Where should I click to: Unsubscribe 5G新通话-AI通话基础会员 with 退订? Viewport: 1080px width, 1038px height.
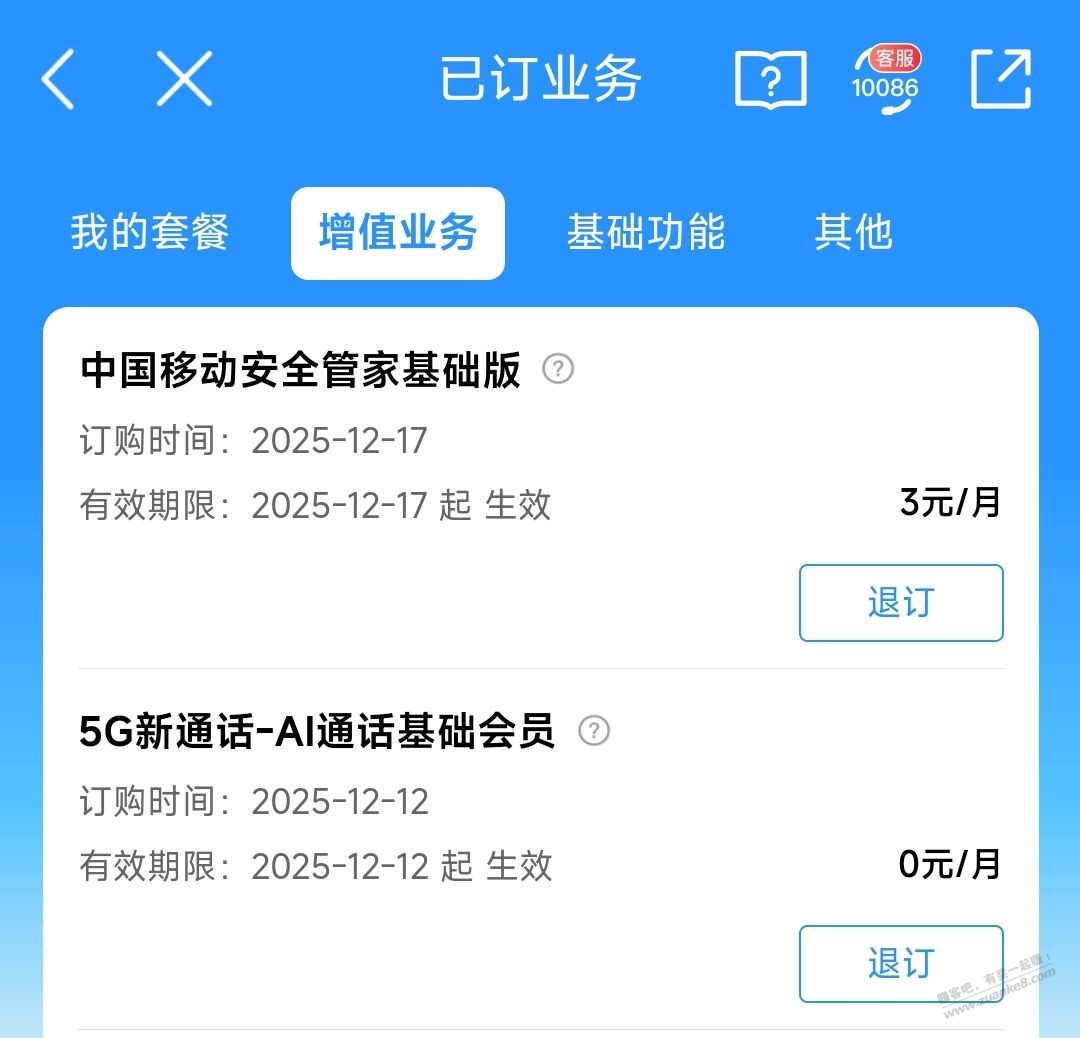pos(900,964)
